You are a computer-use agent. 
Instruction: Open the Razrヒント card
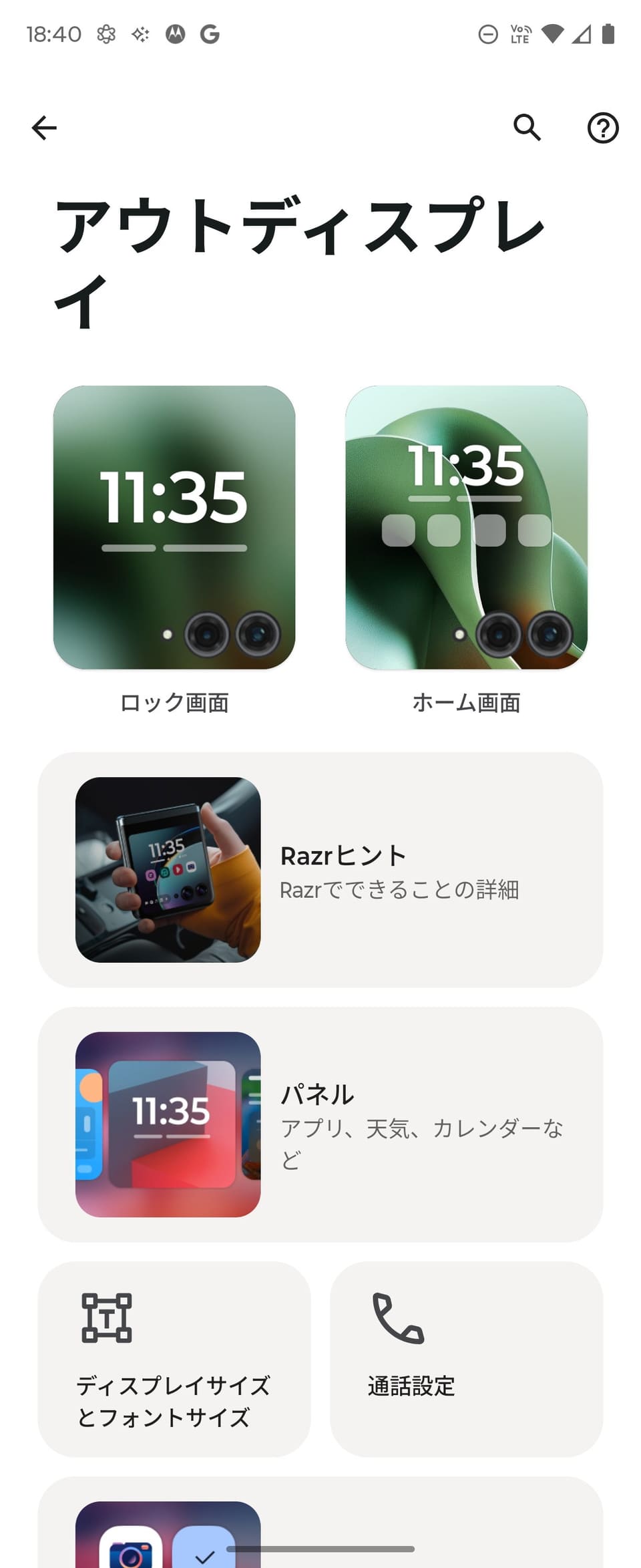coord(320,870)
